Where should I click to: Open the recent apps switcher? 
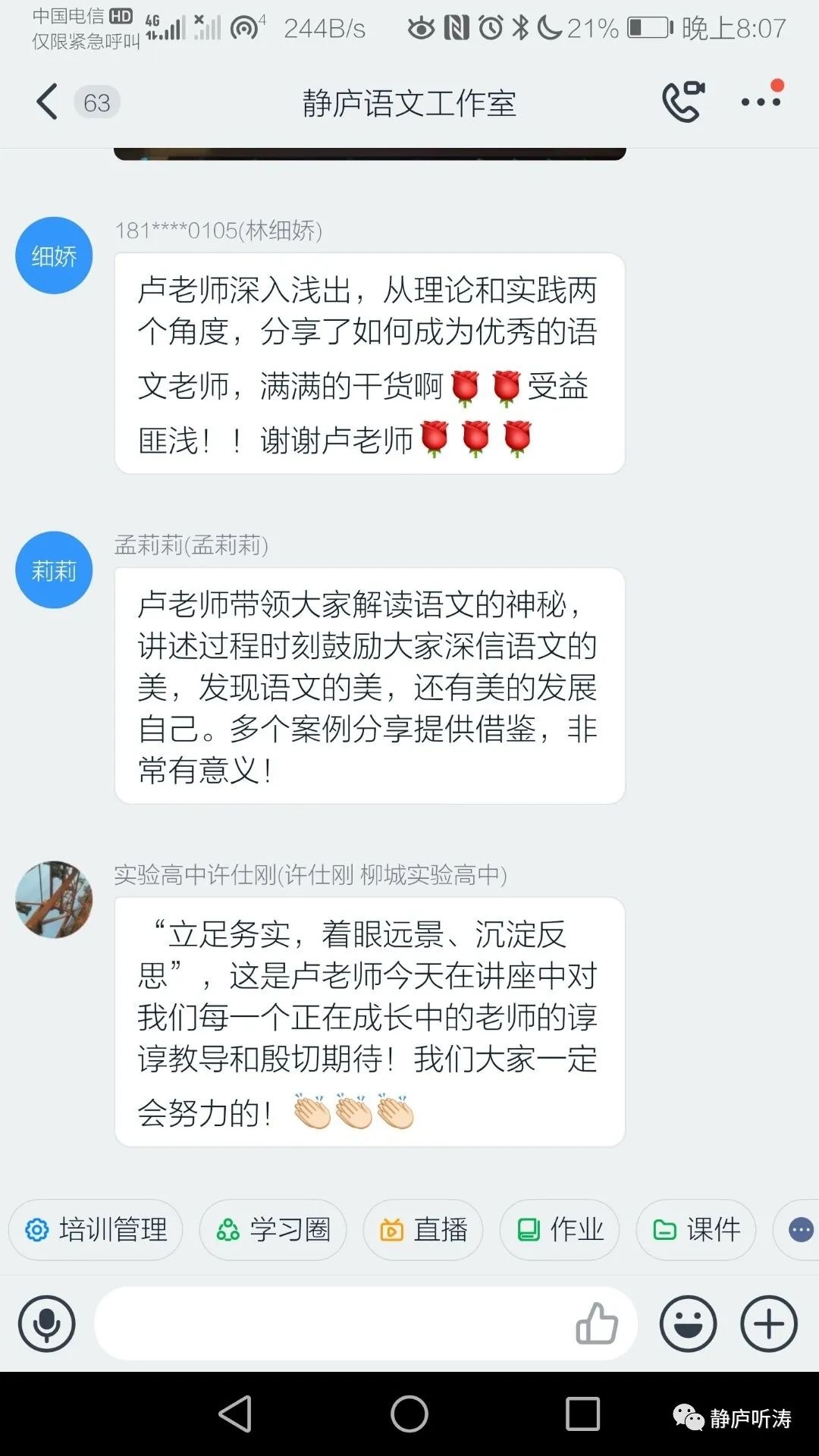[582, 1414]
